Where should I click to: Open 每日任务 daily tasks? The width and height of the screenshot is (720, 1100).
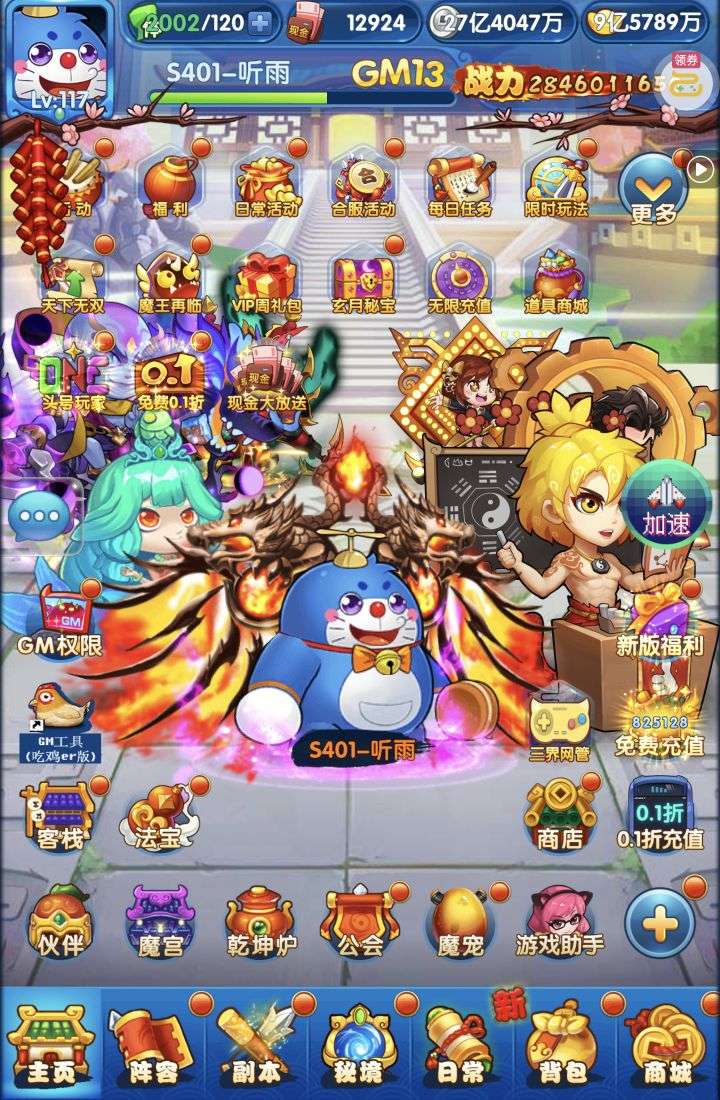coord(459,186)
